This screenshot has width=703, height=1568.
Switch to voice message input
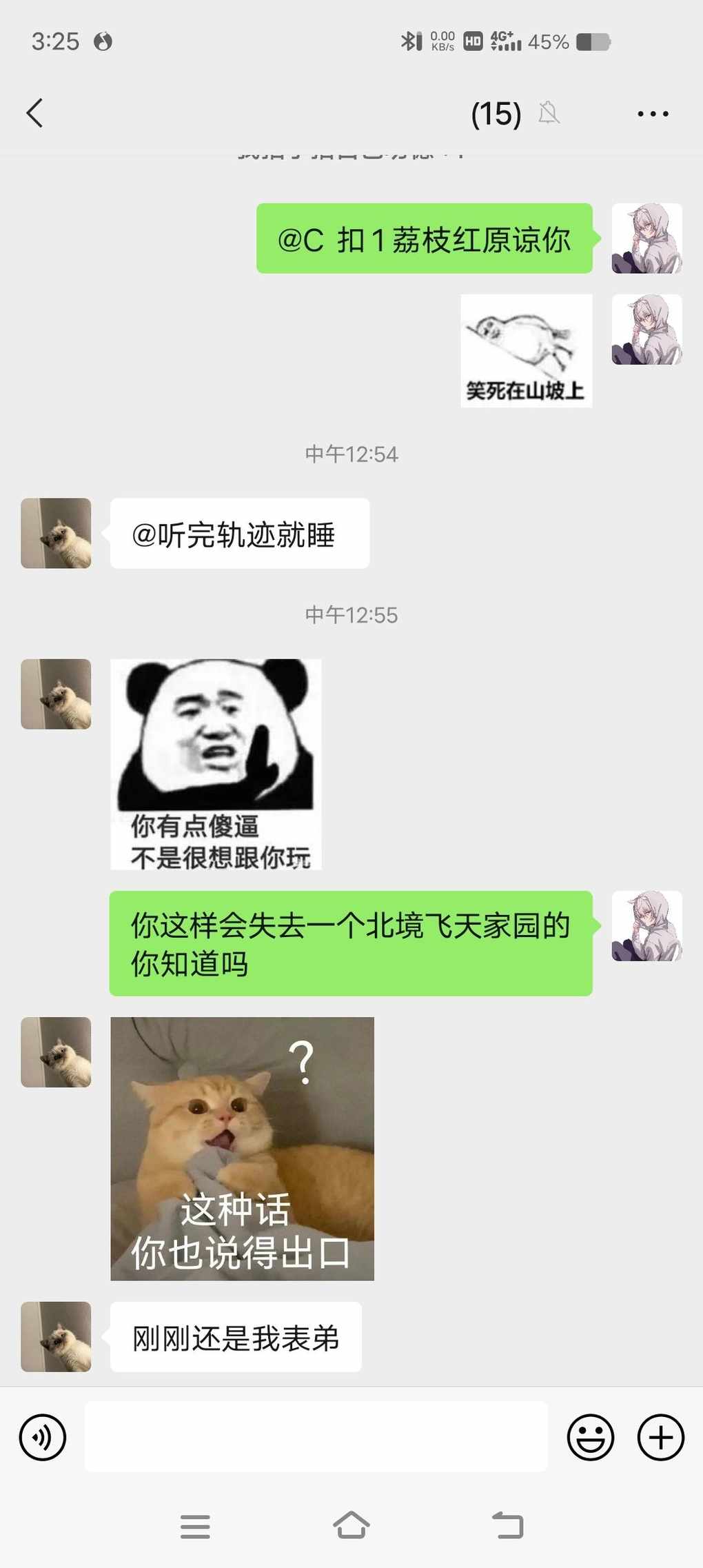(43, 1438)
